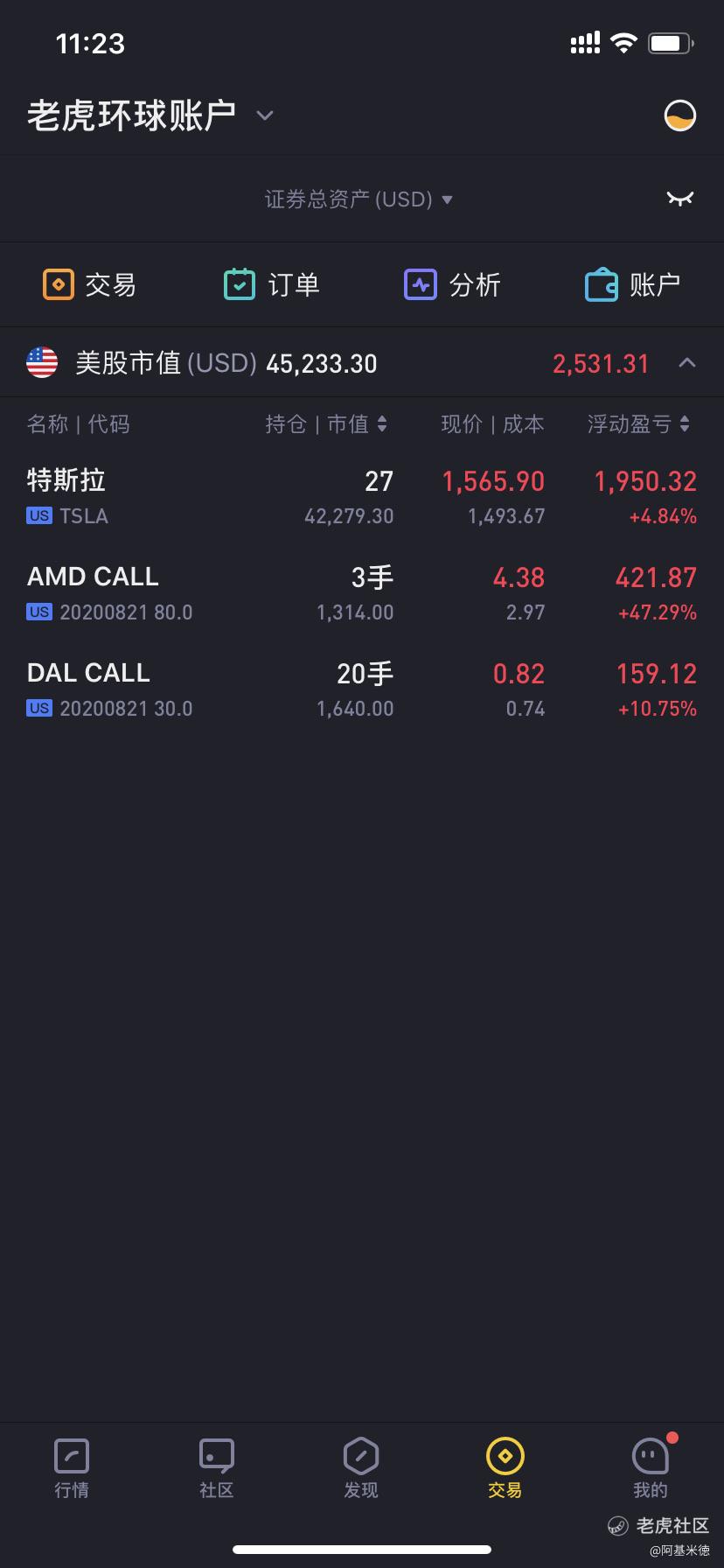Sort holdings by 浮动盈亏
Viewport: 724px width, 1568px height.
638,424
